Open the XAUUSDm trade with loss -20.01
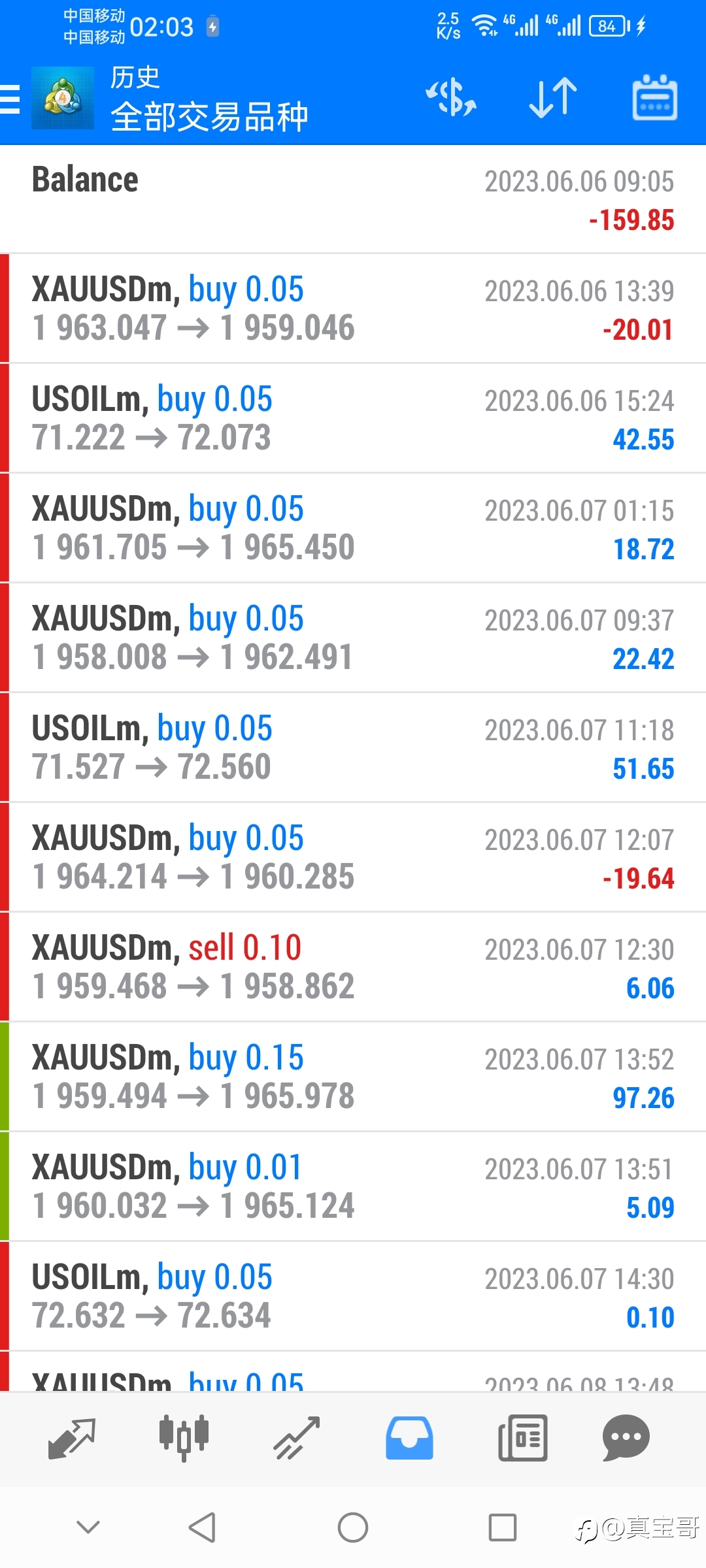 pos(353,308)
